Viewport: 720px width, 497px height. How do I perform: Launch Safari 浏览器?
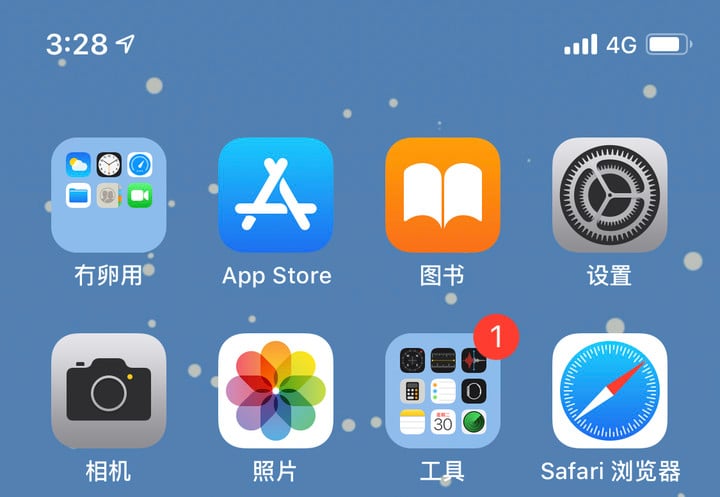pyautogui.click(x=609, y=390)
